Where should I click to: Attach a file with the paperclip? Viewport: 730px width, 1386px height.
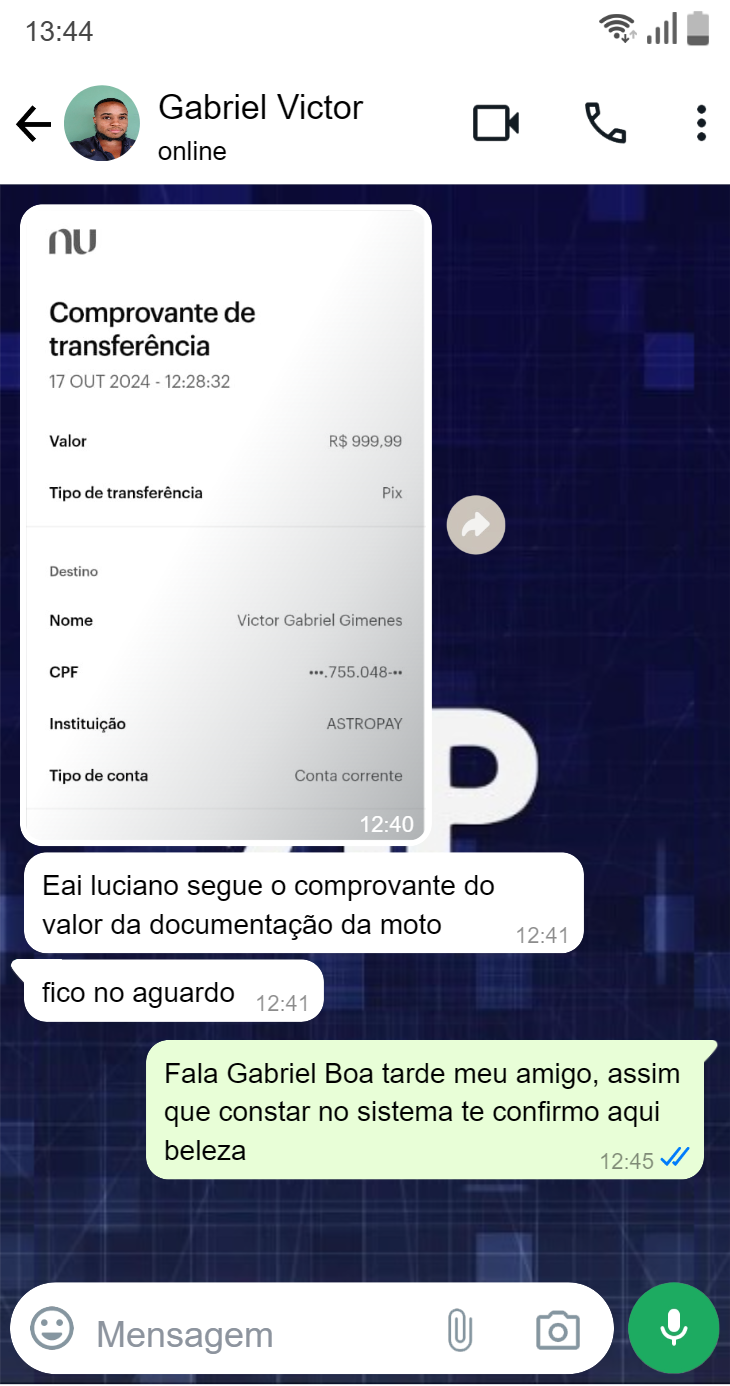pos(459,1330)
